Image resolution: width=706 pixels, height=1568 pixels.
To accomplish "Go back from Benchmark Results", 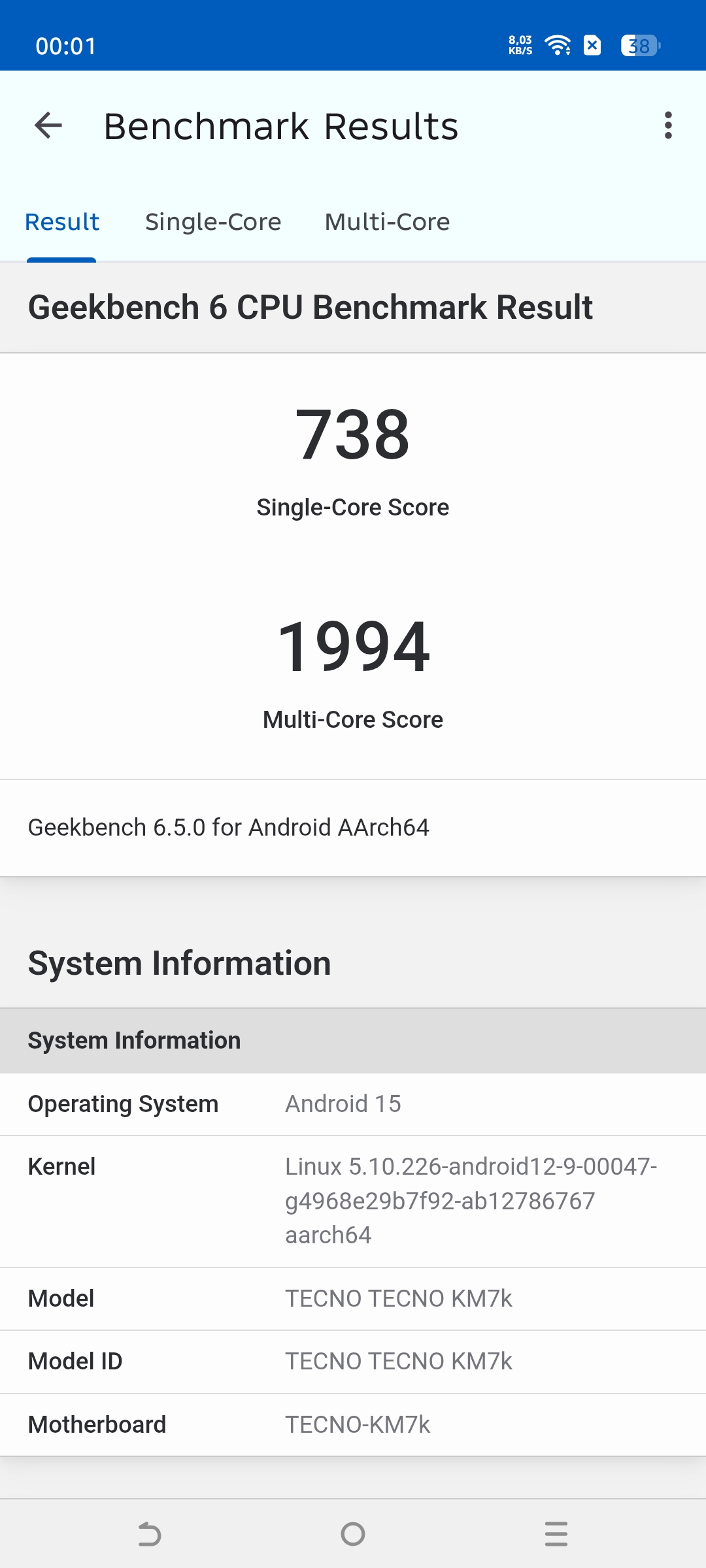I will tap(48, 125).
